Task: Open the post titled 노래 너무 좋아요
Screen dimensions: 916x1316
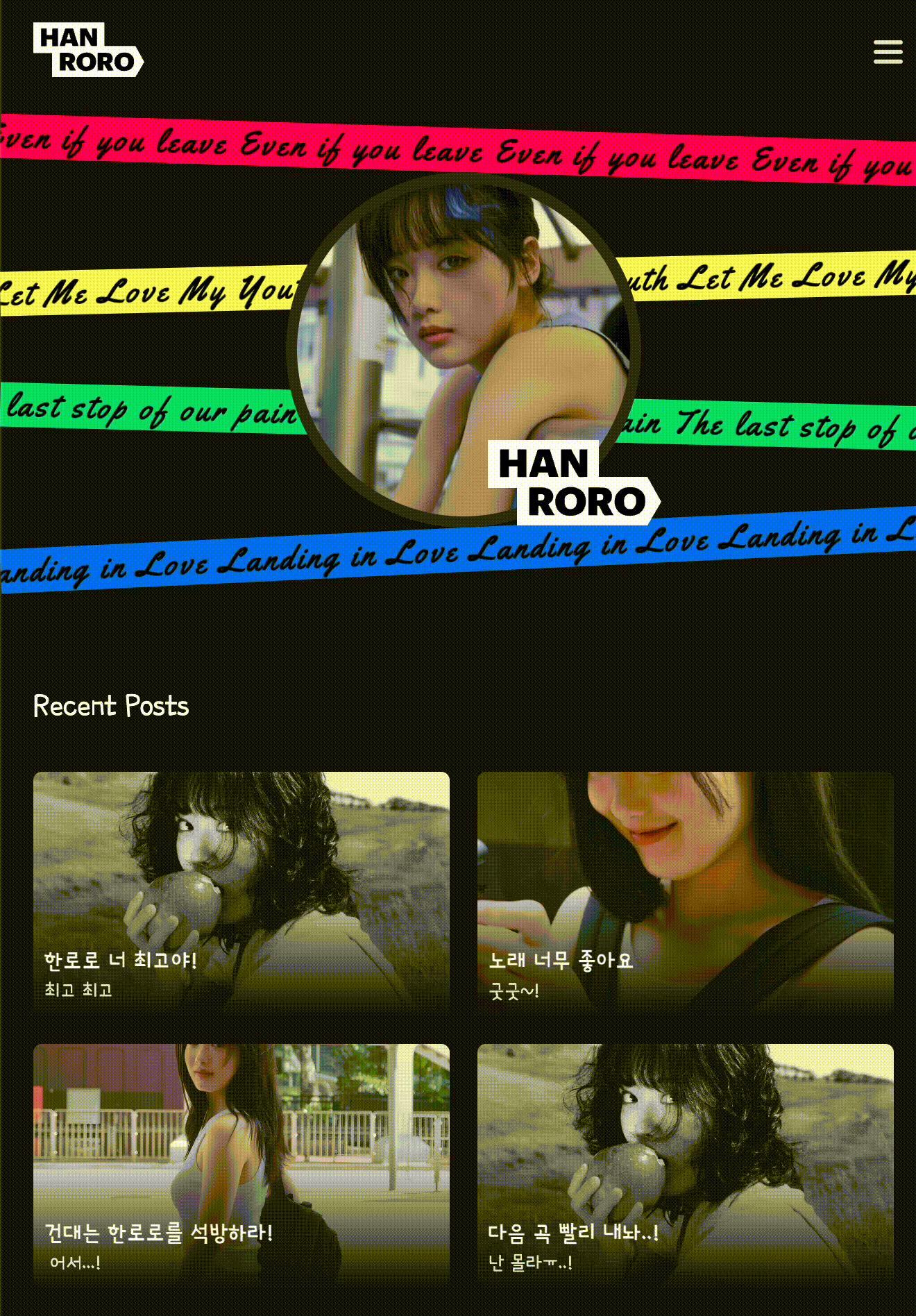Action: click(685, 891)
